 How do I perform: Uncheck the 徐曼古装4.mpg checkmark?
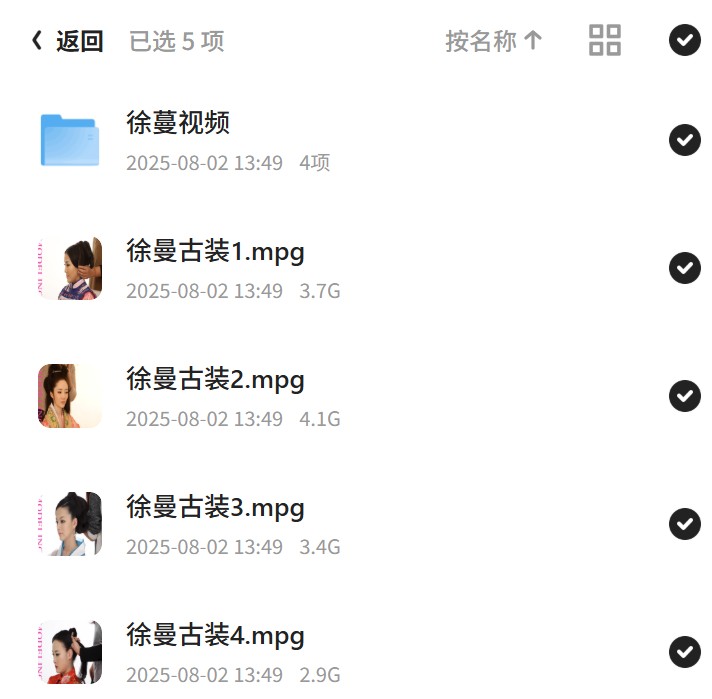[x=685, y=652]
